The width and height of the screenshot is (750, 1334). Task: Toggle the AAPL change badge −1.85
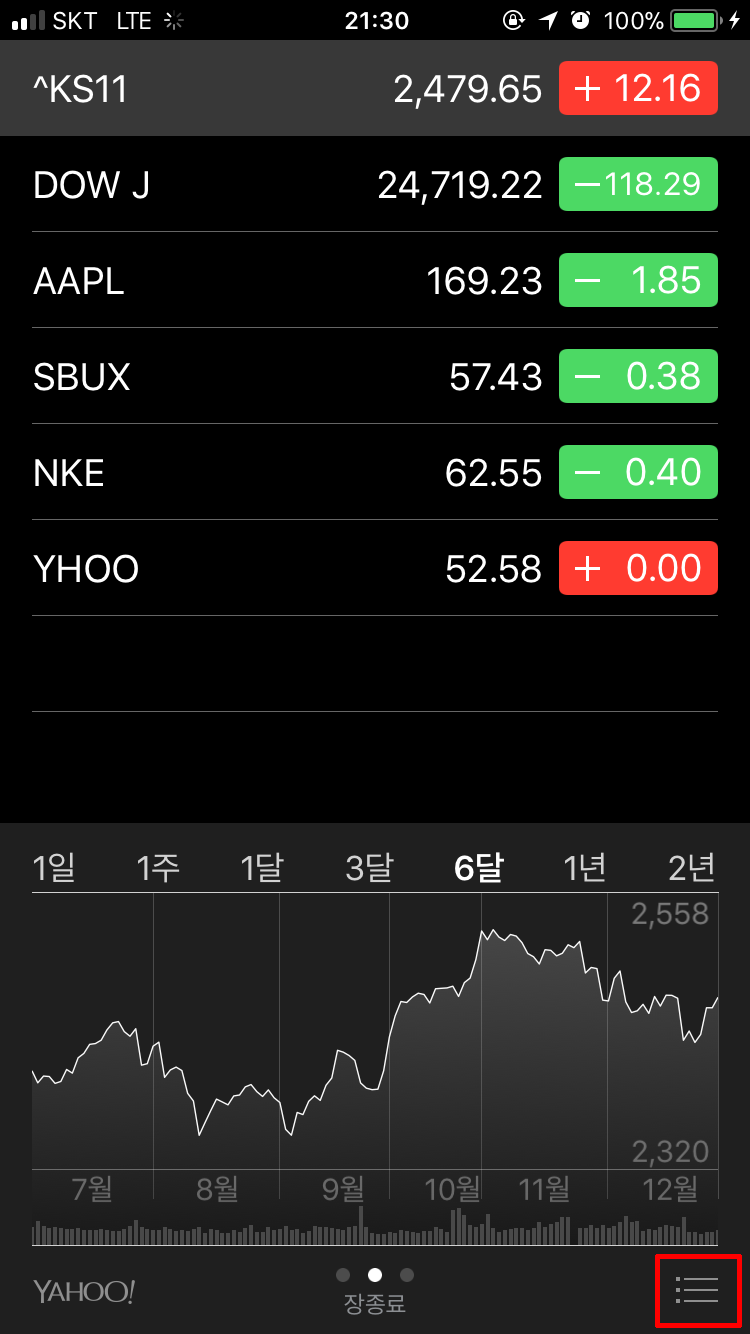tap(638, 281)
